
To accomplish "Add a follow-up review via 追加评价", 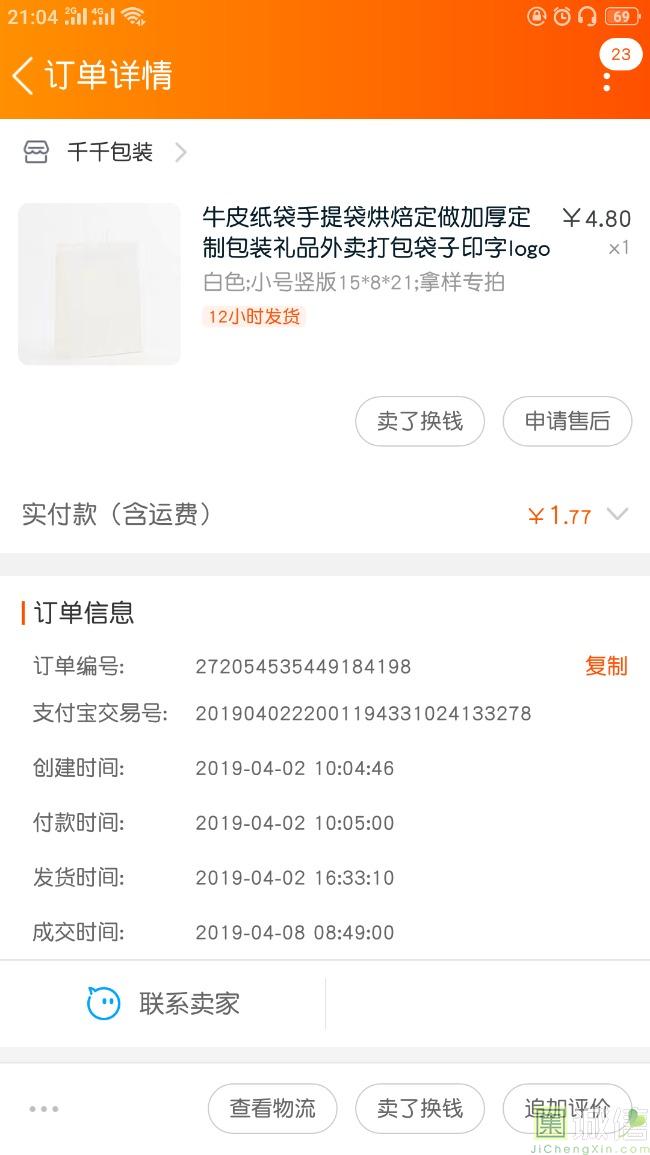I will point(566,1108).
